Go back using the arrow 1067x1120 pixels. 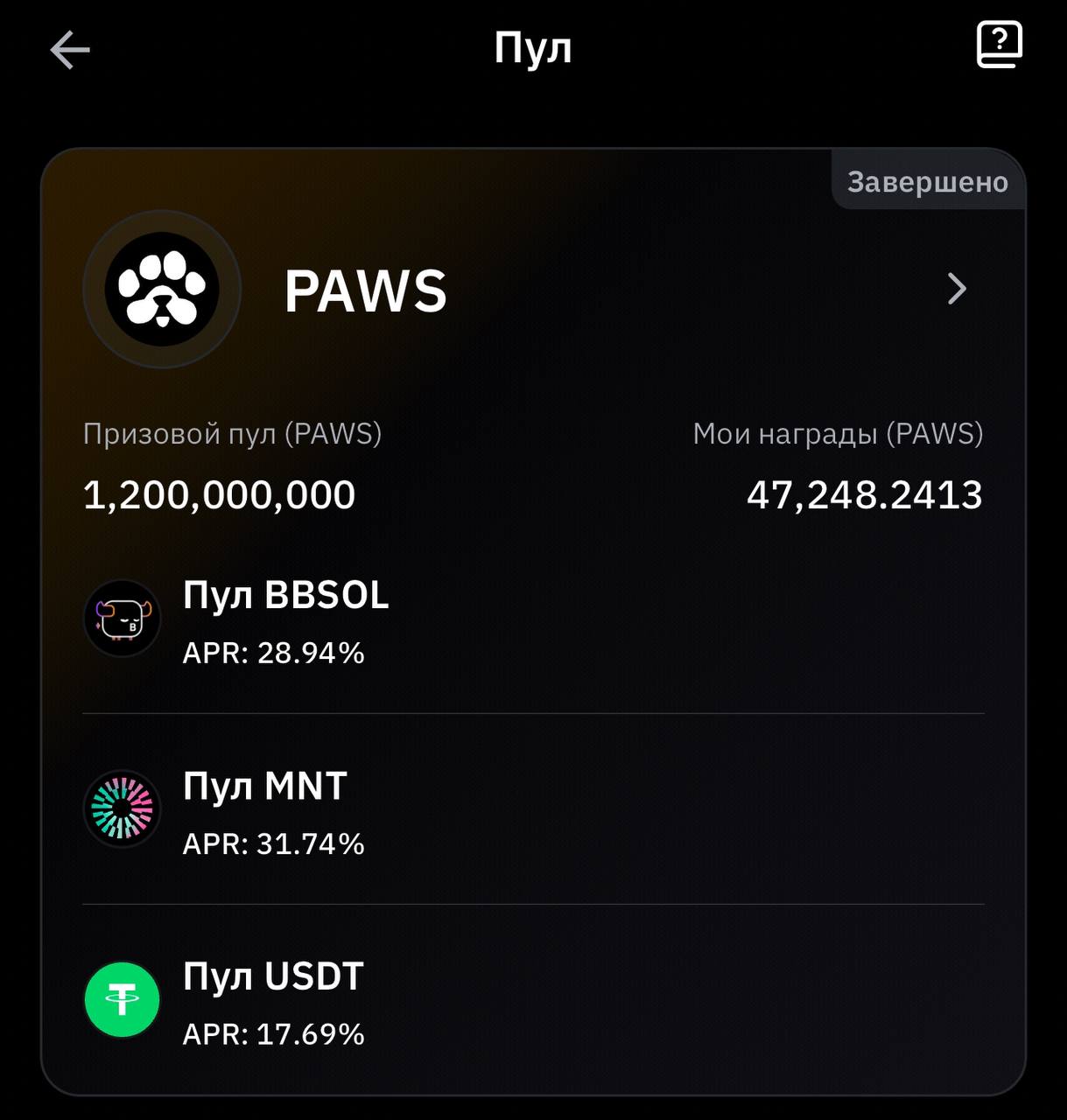[70, 50]
